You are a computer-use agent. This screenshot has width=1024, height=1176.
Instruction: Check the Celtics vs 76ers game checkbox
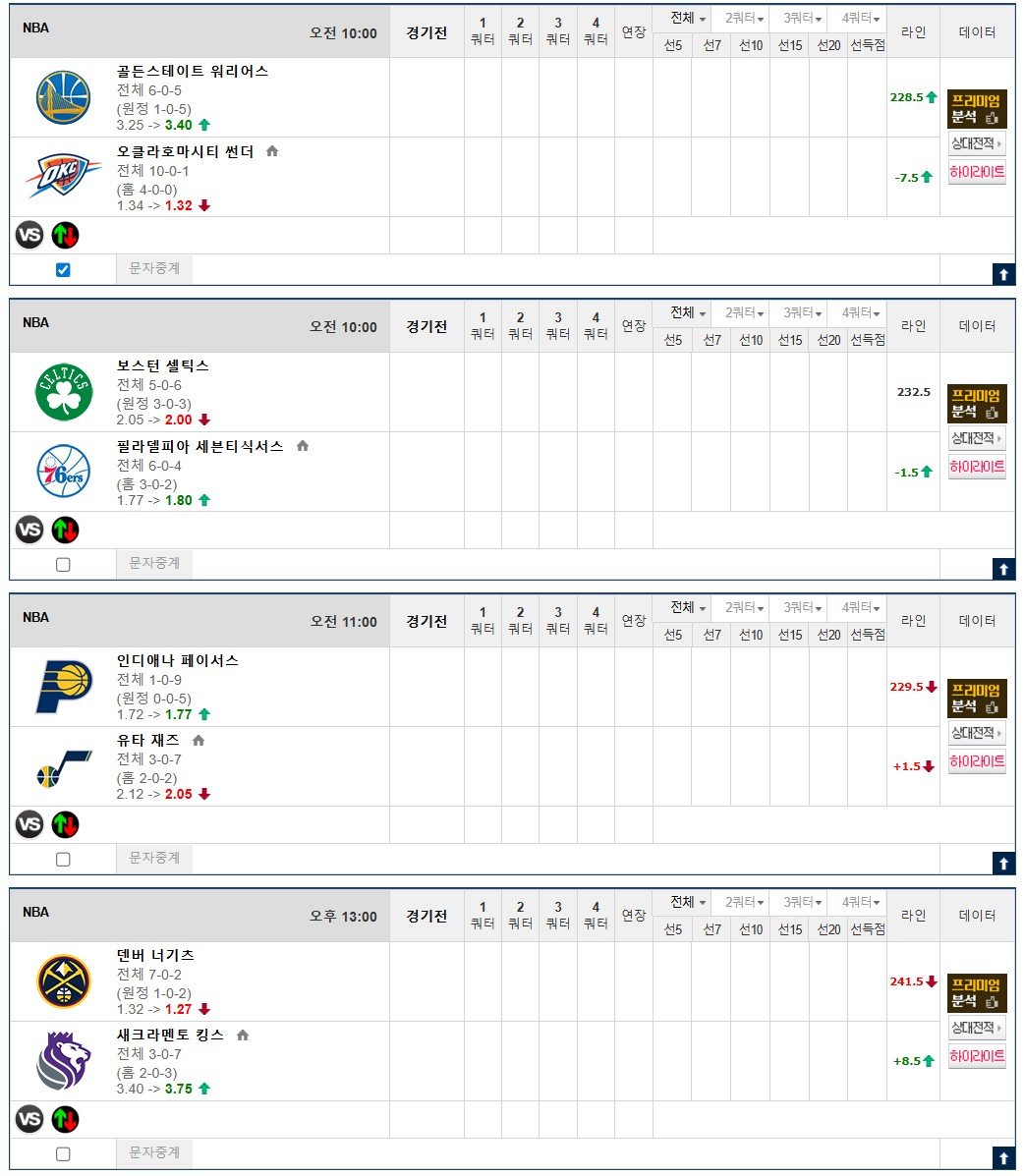(x=63, y=564)
